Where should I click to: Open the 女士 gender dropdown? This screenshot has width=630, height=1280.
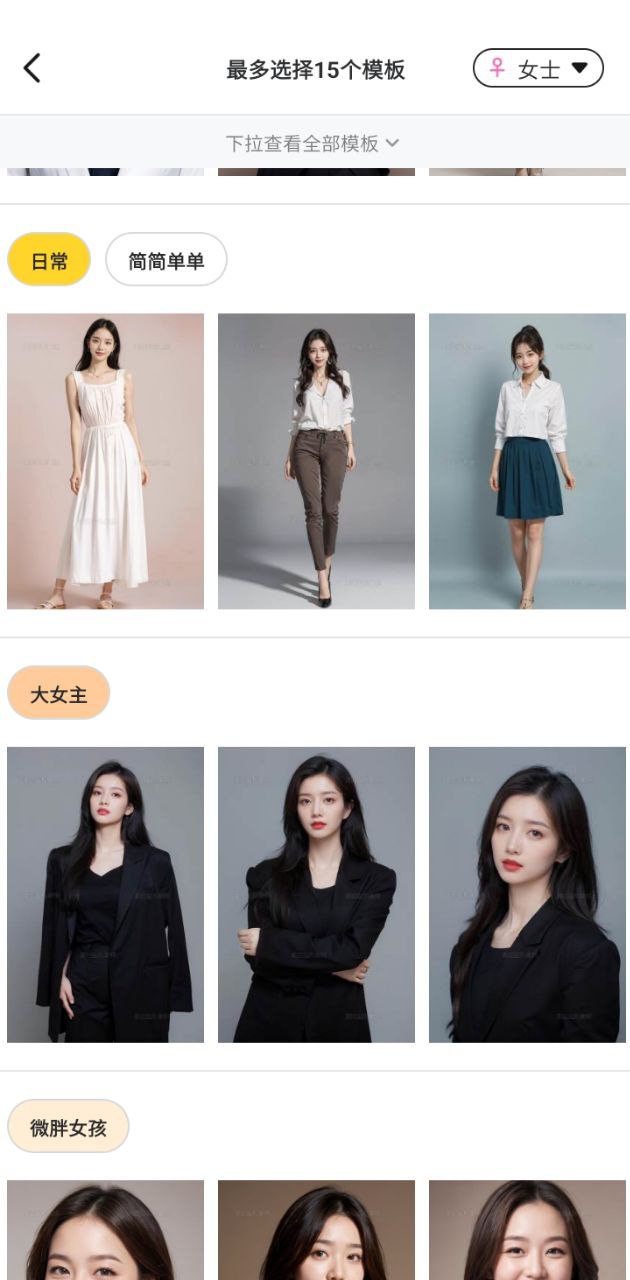pyautogui.click(x=538, y=68)
